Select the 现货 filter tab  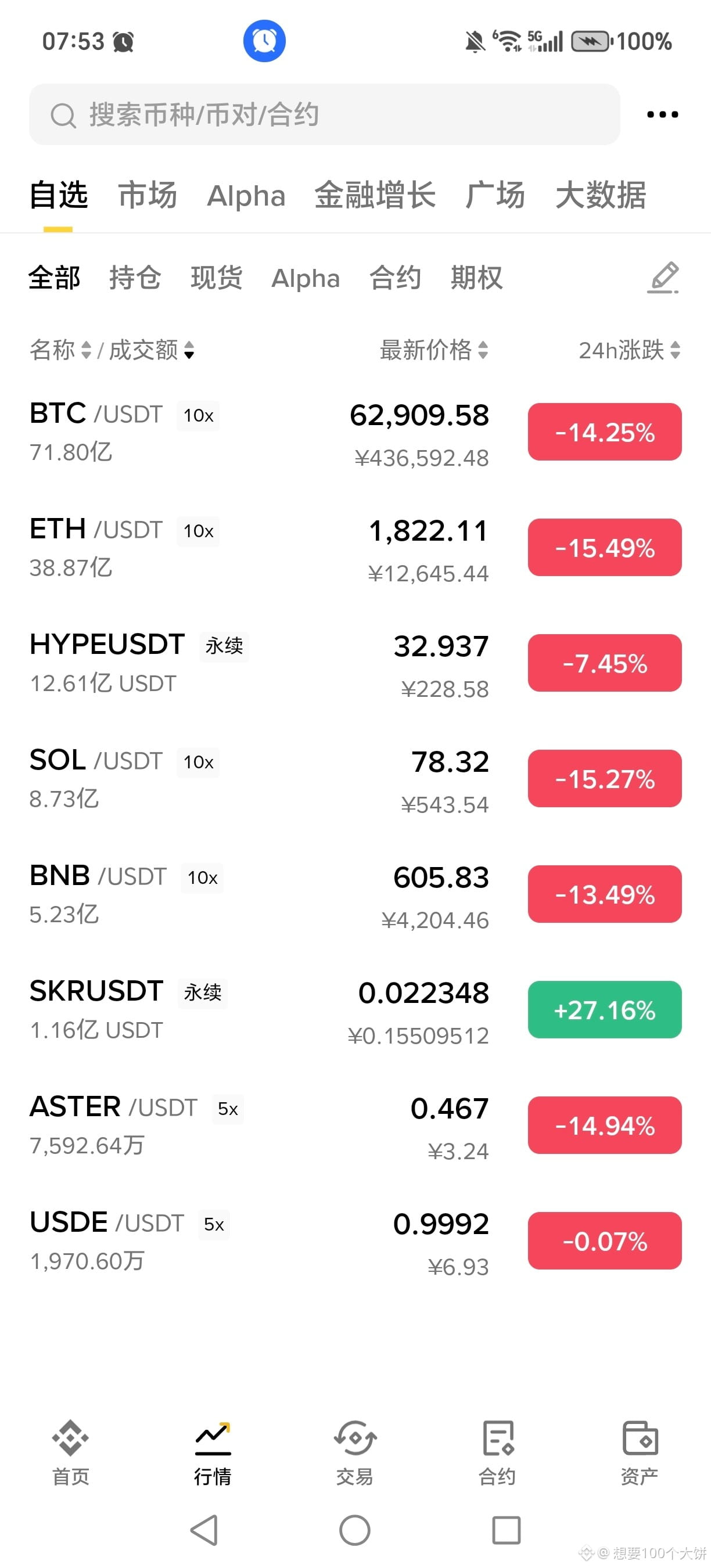[216, 278]
